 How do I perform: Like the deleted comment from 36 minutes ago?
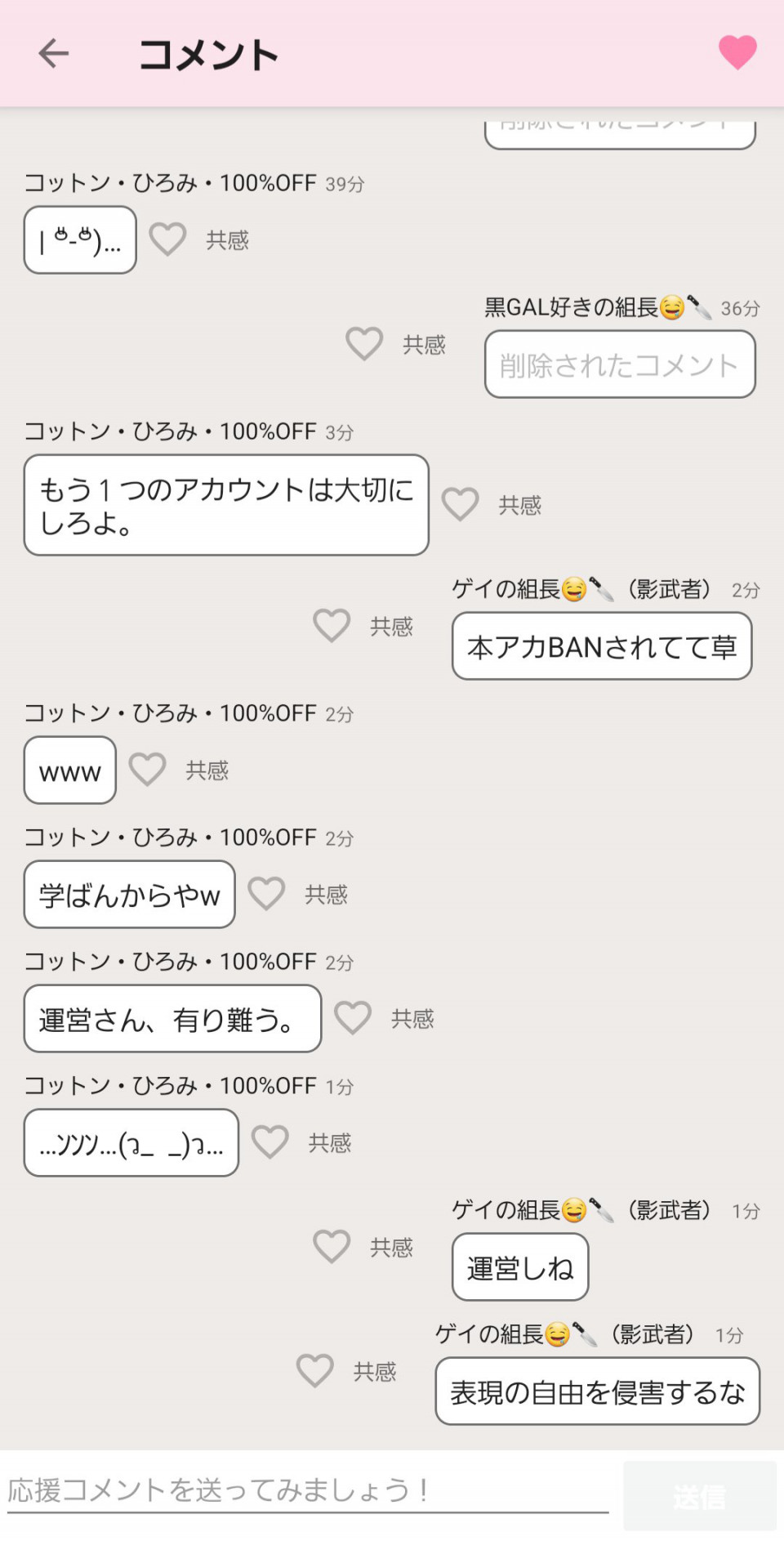364,344
